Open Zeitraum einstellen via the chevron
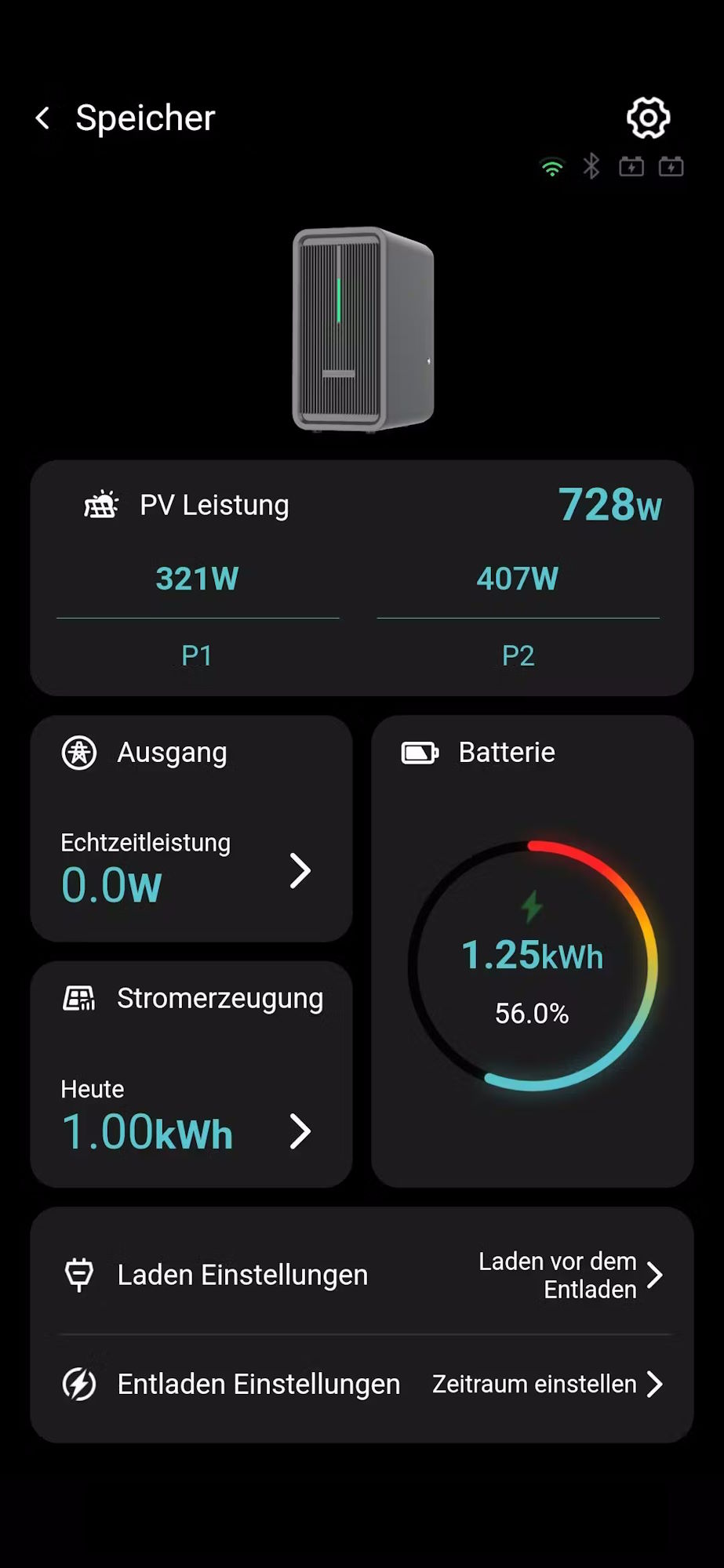The image size is (724, 1568). point(656,1384)
